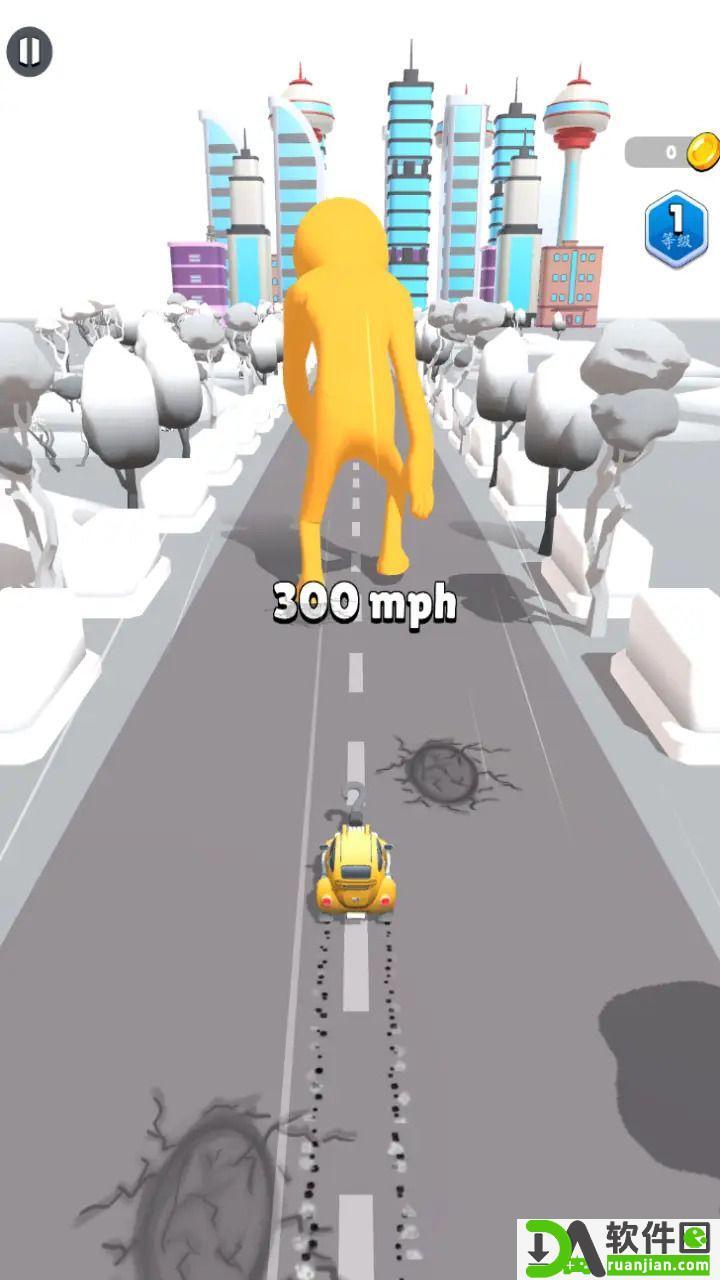Screen dimensions: 720x1280
Task: Pause the game
Action: tap(29, 51)
